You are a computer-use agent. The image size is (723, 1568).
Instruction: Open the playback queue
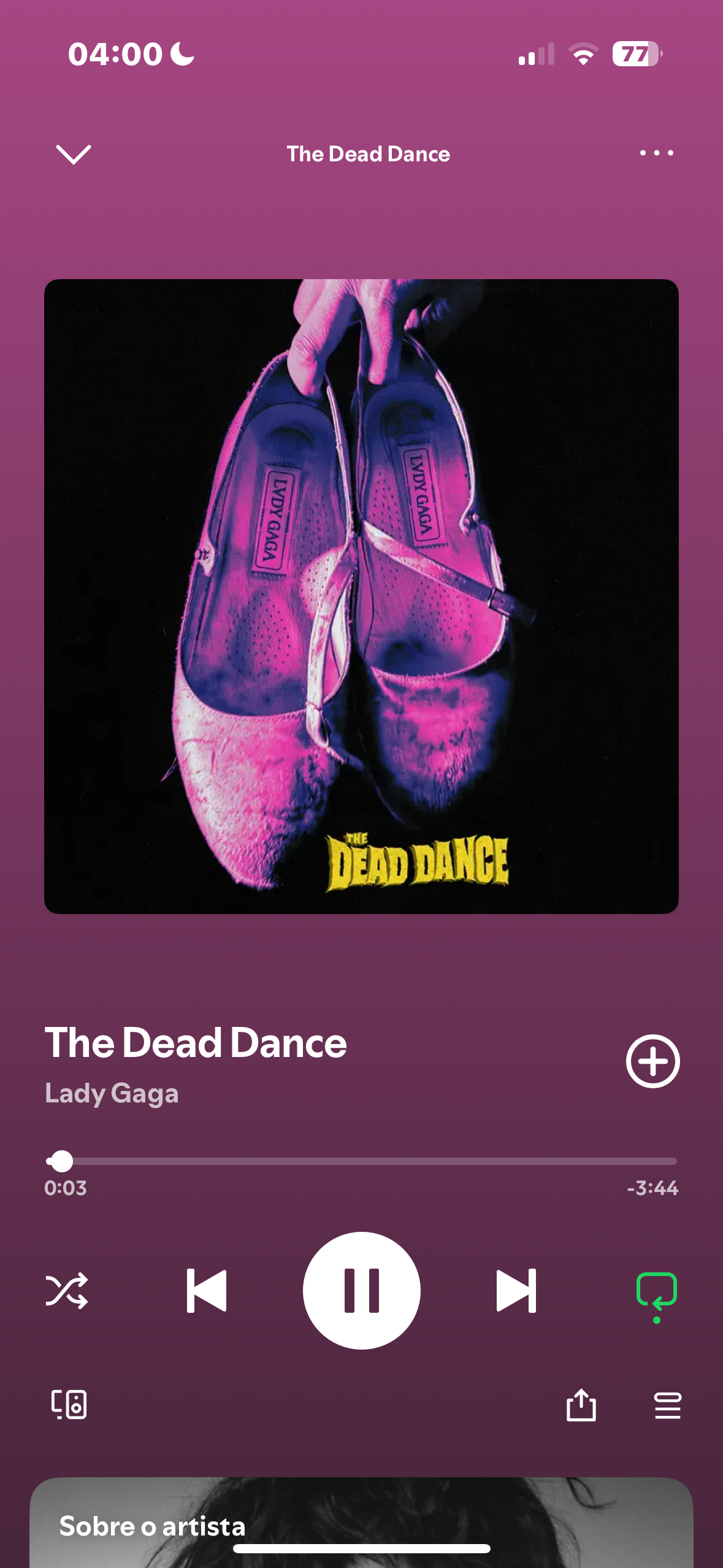[x=667, y=1404]
